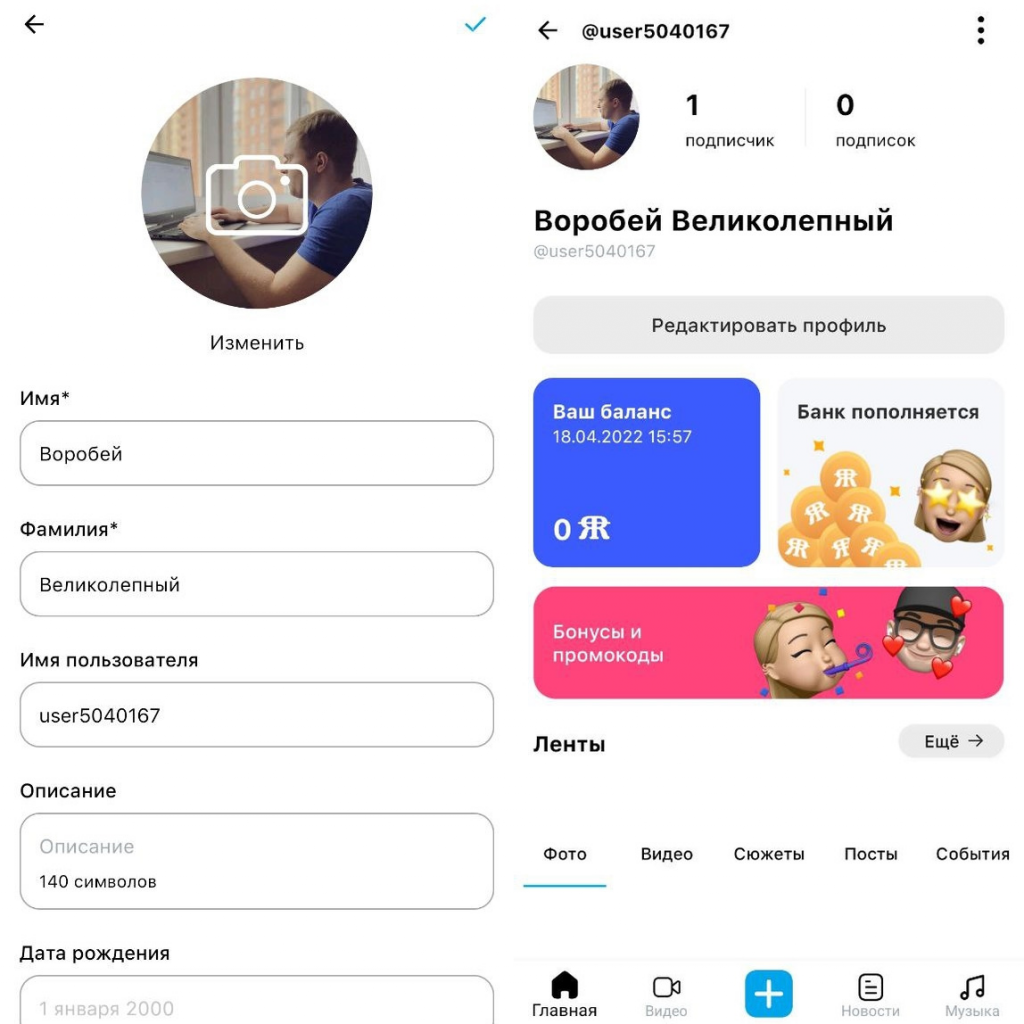Select the События tab

pos(972,854)
